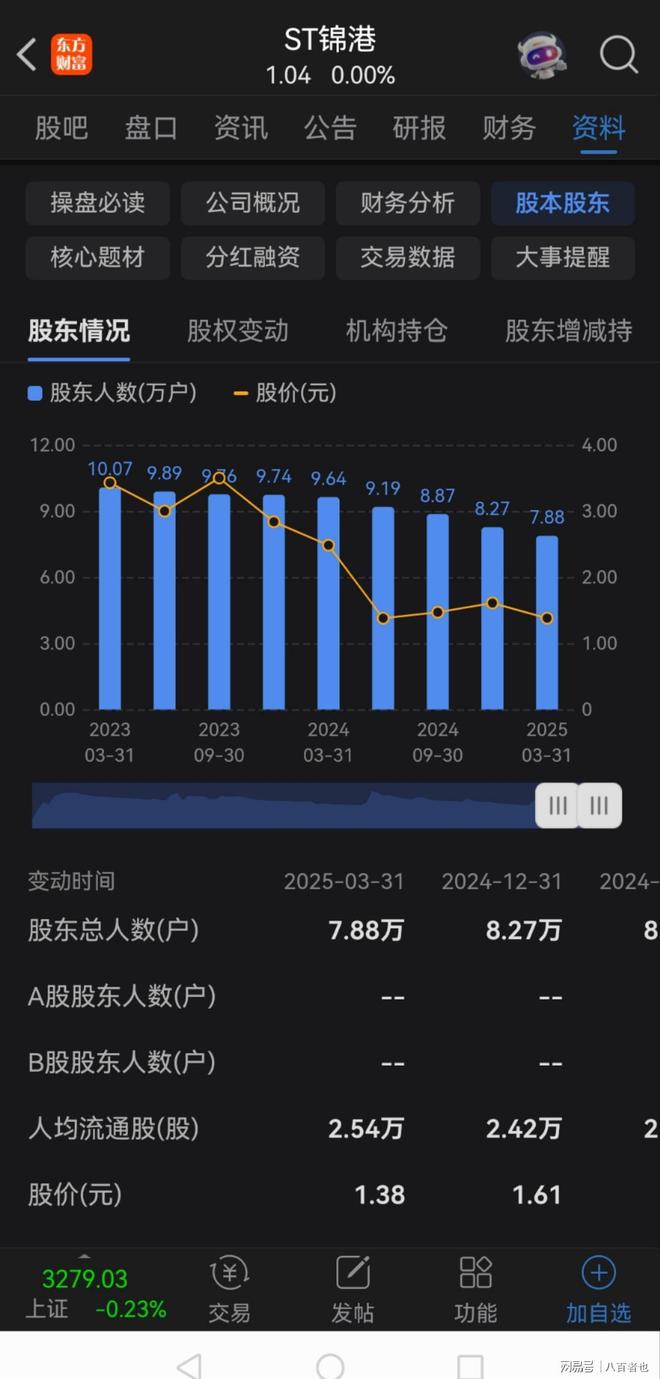
Task: Switch to the 研报 tab
Action: (419, 128)
